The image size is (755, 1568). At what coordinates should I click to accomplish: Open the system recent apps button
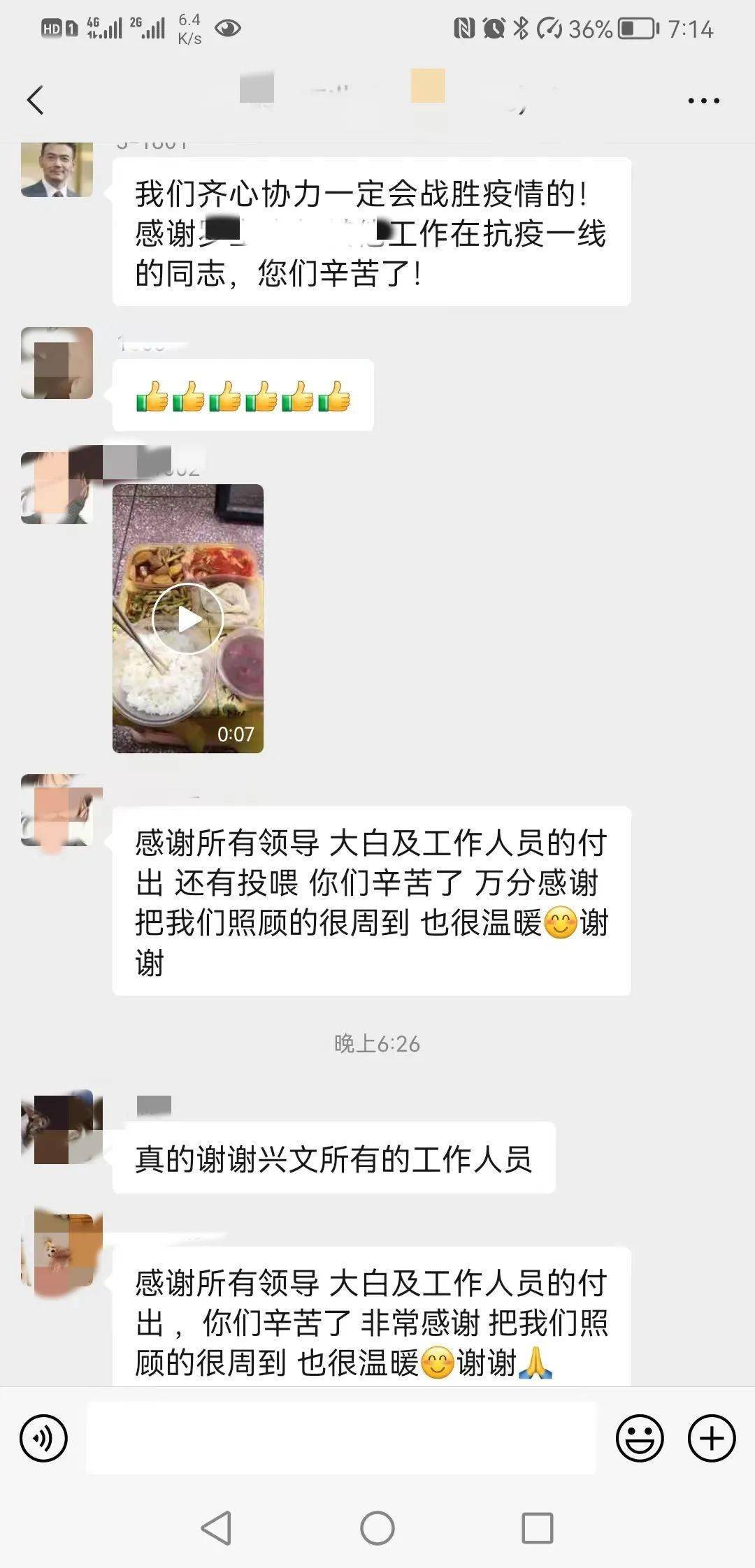click(537, 1528)
